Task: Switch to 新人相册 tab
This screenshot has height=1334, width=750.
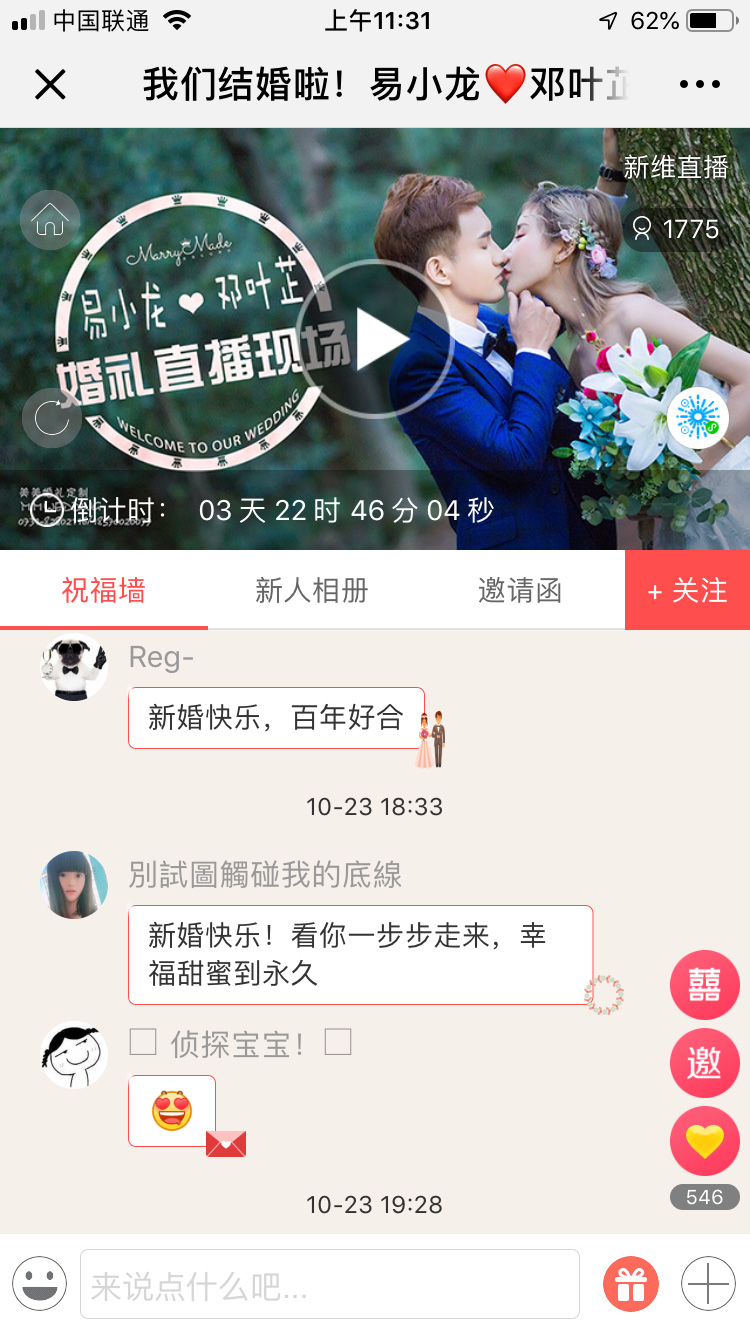Action: click(x=311, y=591)
